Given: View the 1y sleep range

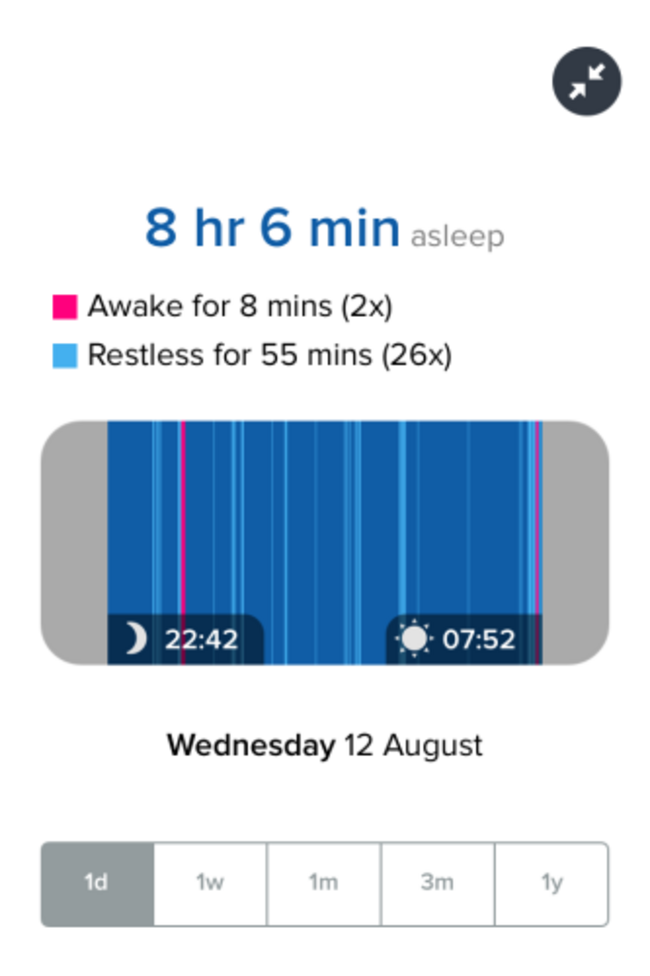Looking at the screenshot, I should 551,884.
